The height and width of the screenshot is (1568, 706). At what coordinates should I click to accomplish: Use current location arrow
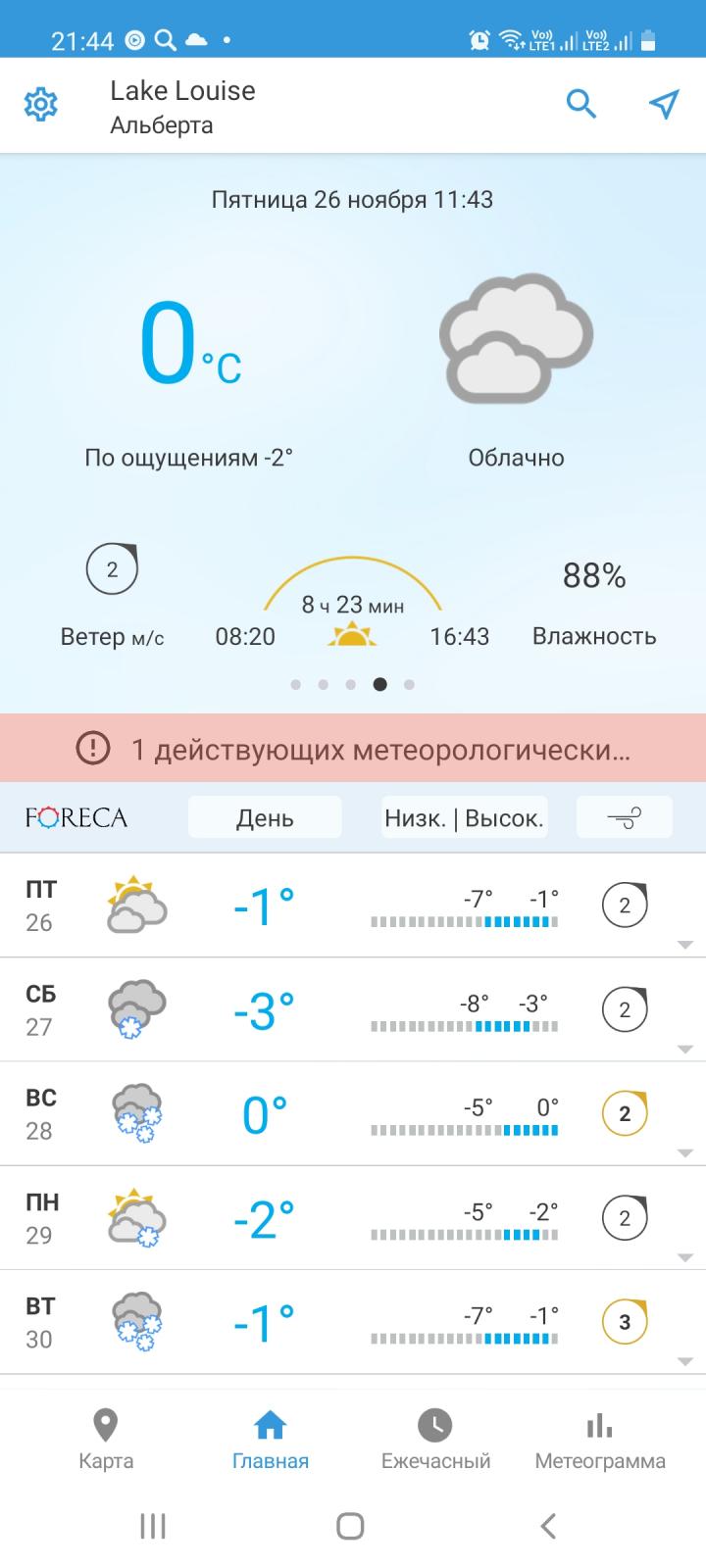coord(664,103)
